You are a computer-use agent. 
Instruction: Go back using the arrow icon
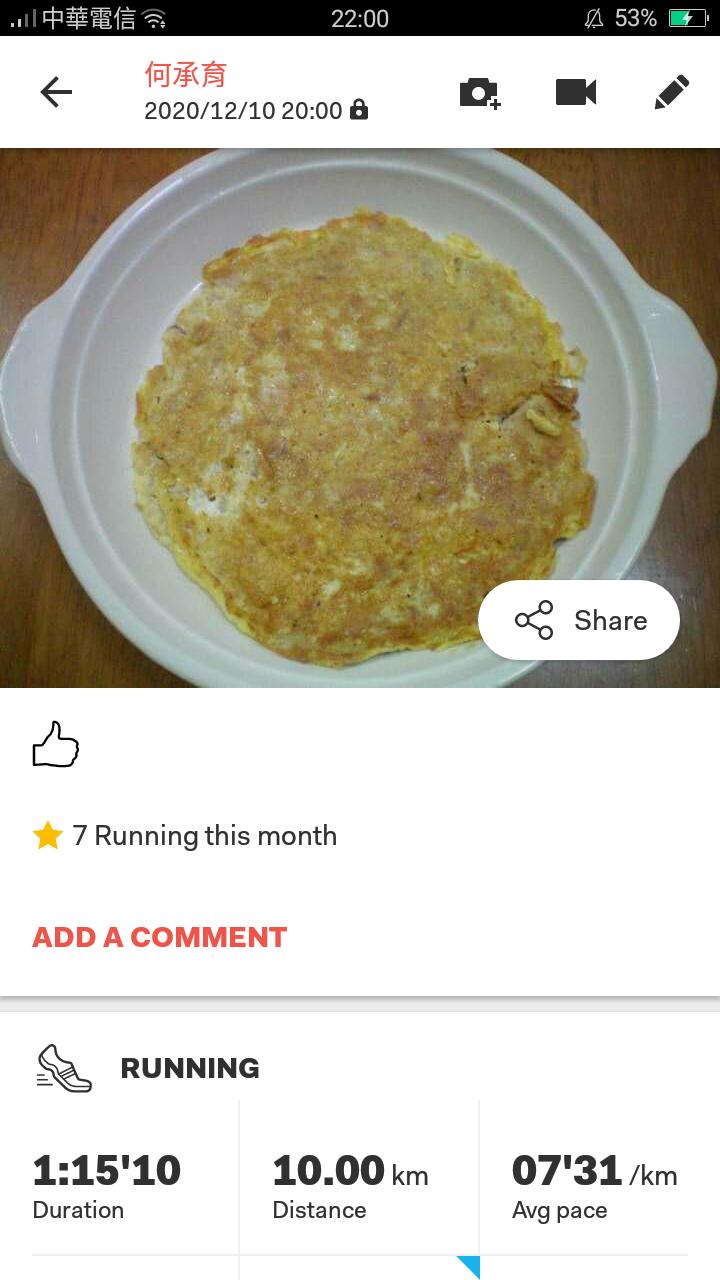[x=56, y=93]
